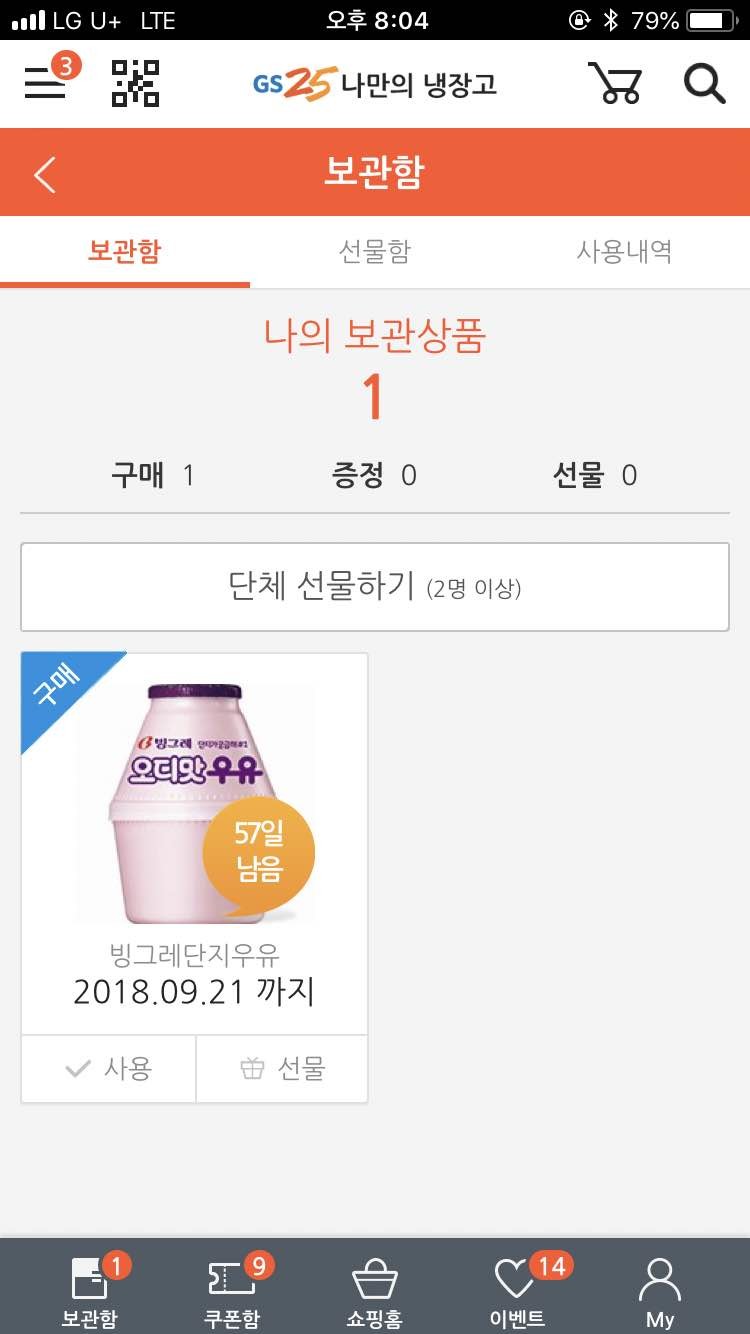
Task: Open the 쇼핑홈 shopping basket icon
Action: (x=374, y=1287)
